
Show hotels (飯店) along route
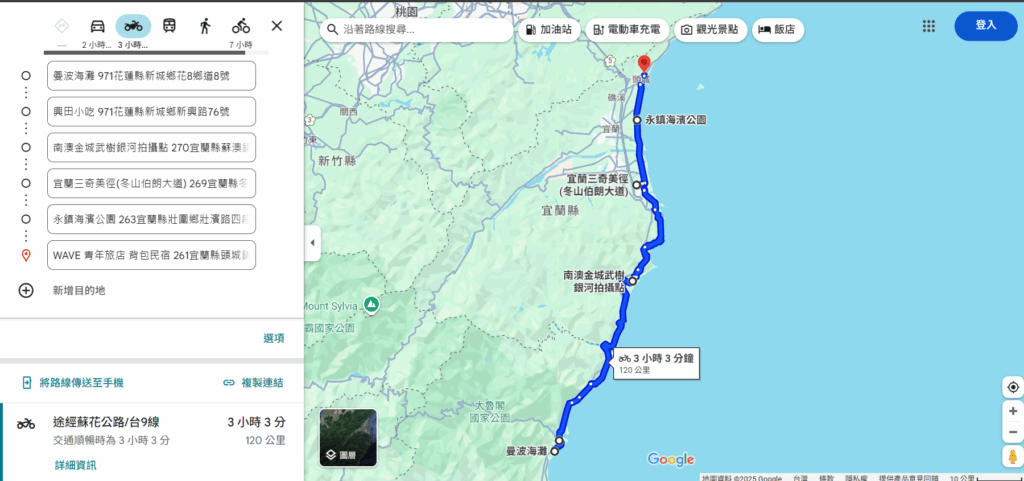777,30
